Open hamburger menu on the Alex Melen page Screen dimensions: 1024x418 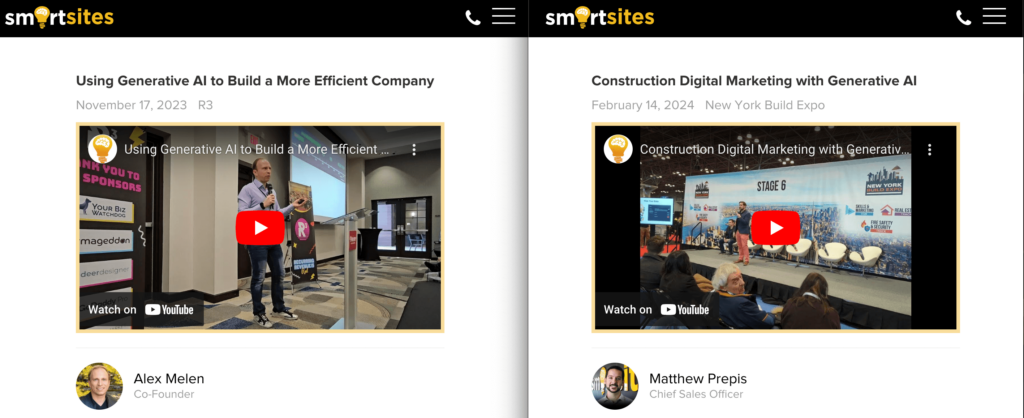(x=503, y=17)
